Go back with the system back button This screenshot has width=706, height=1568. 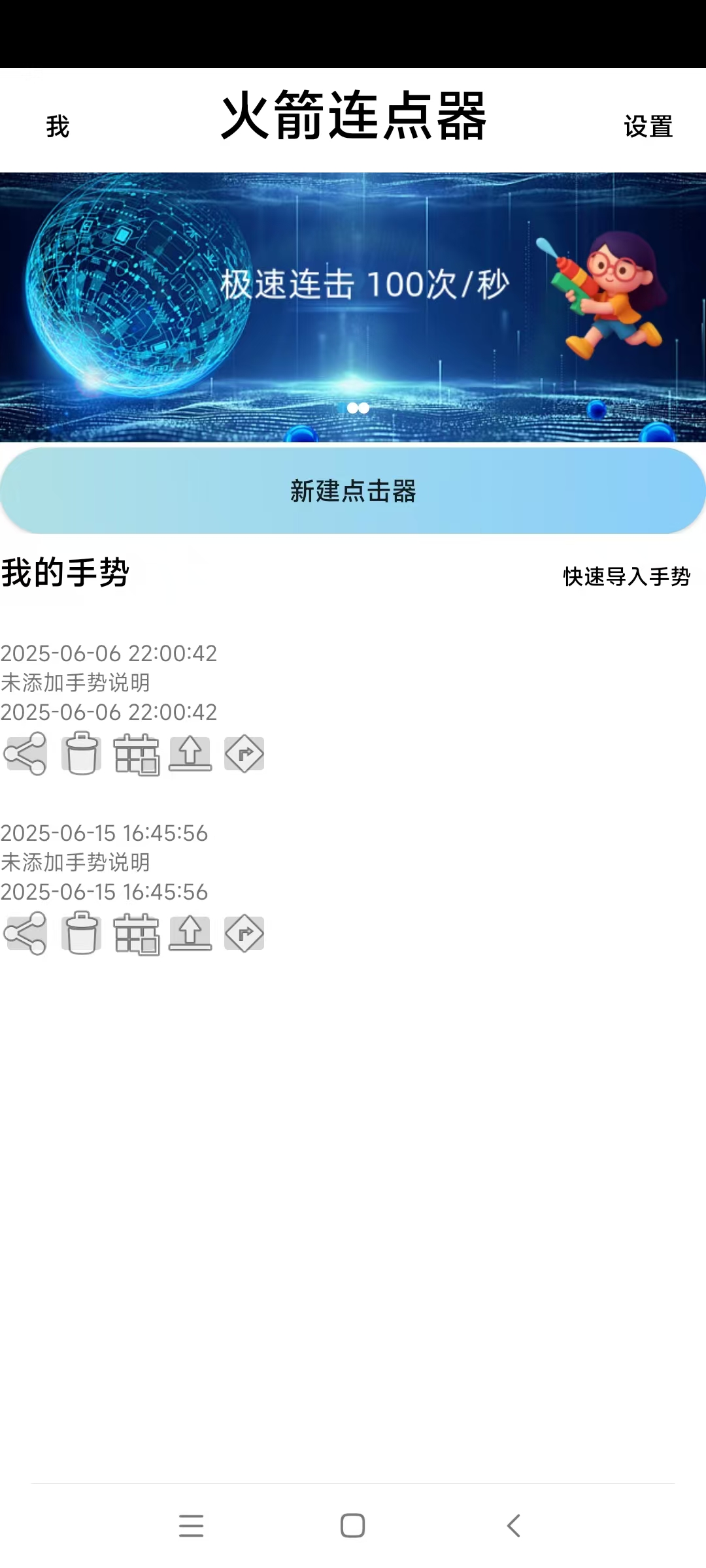click(514, 1526)
